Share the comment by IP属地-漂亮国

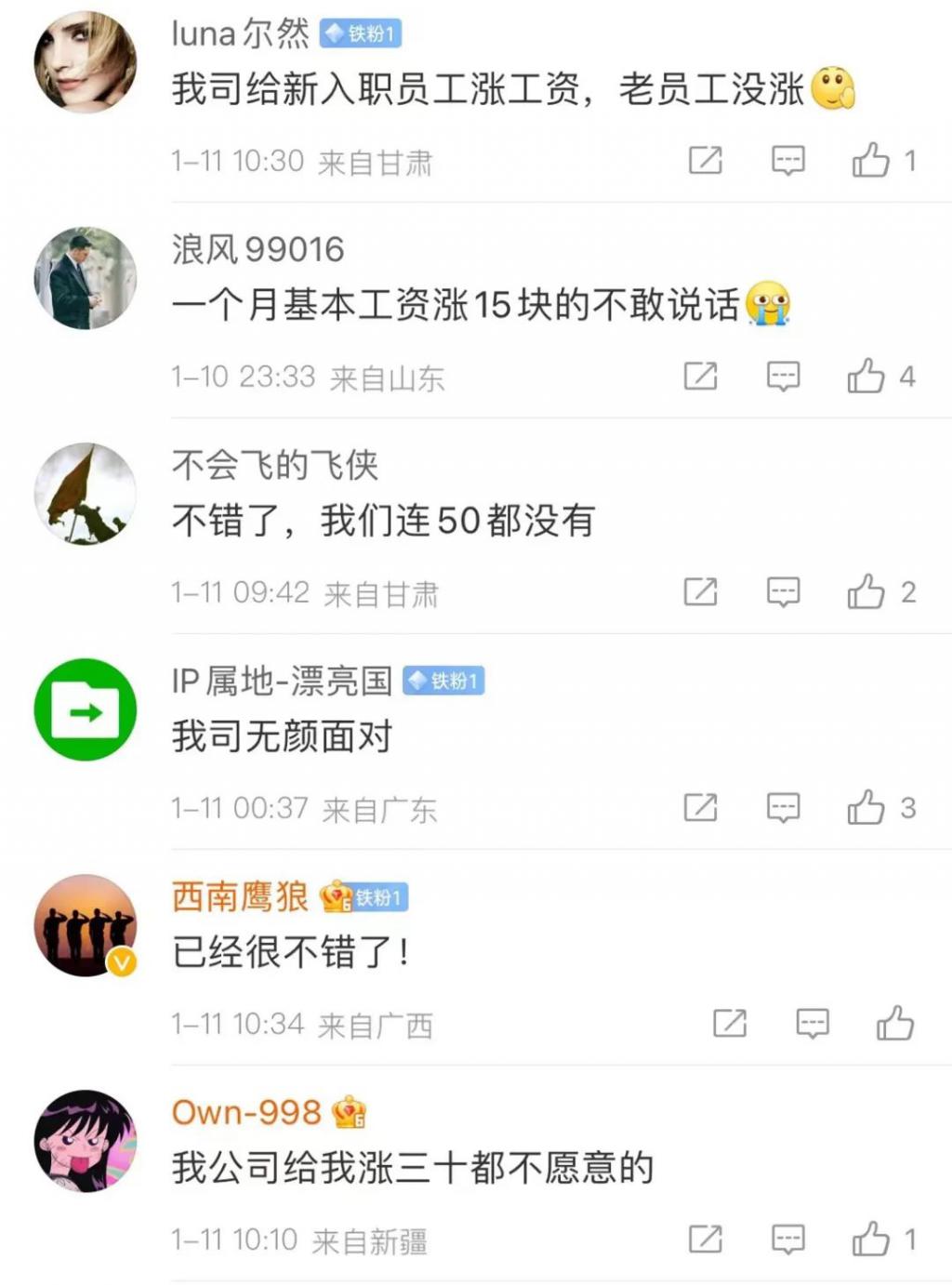700,808
